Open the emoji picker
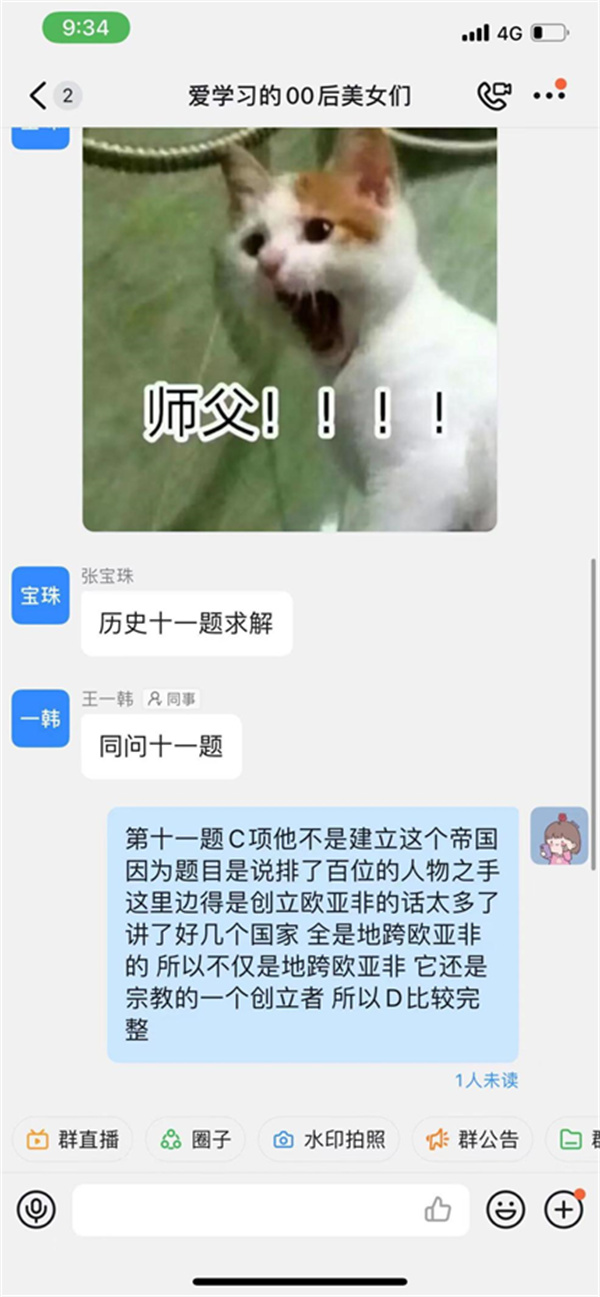The width and height of the screenshot is (600, 1297). [x=505, y=1210]
